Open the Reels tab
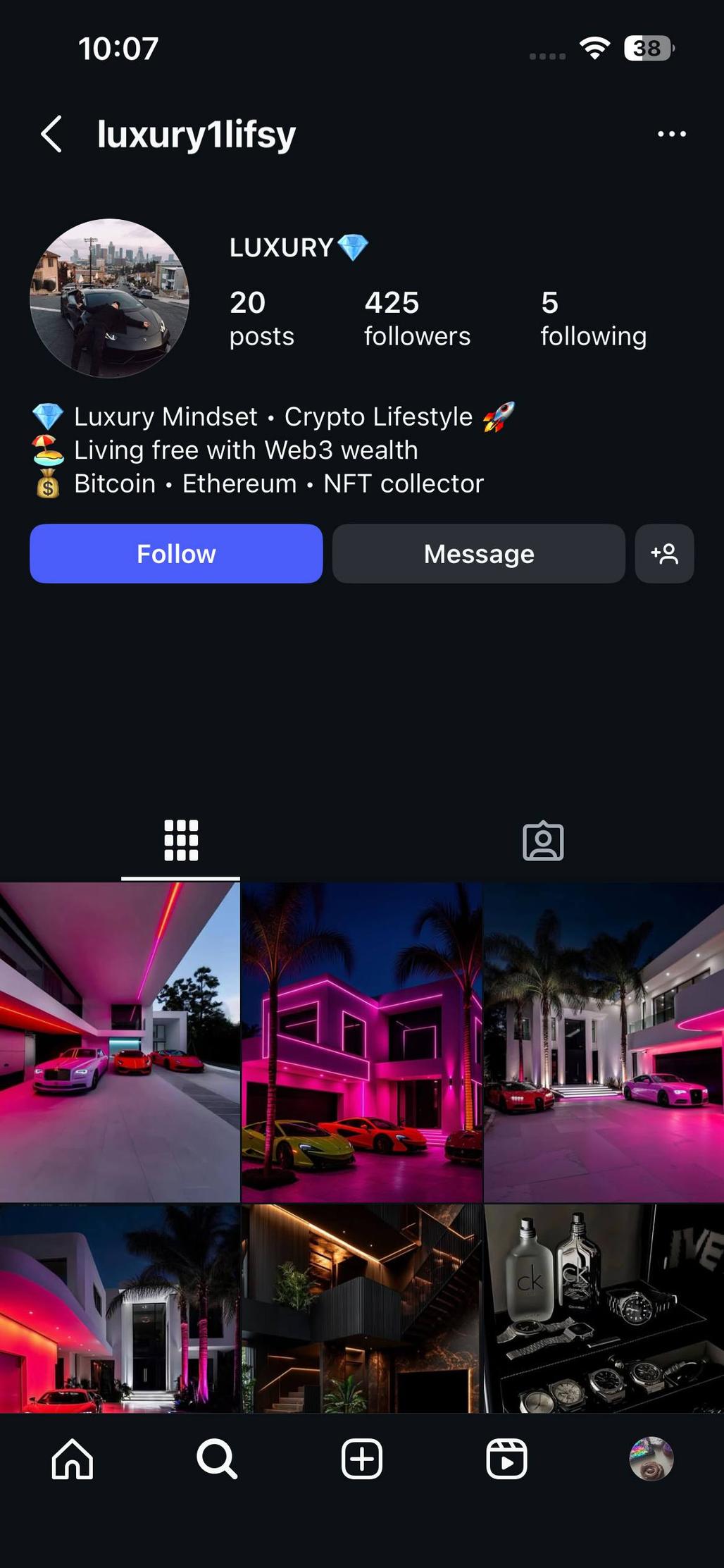This screenshot has height=1568, width=724. coord(506,1459)
